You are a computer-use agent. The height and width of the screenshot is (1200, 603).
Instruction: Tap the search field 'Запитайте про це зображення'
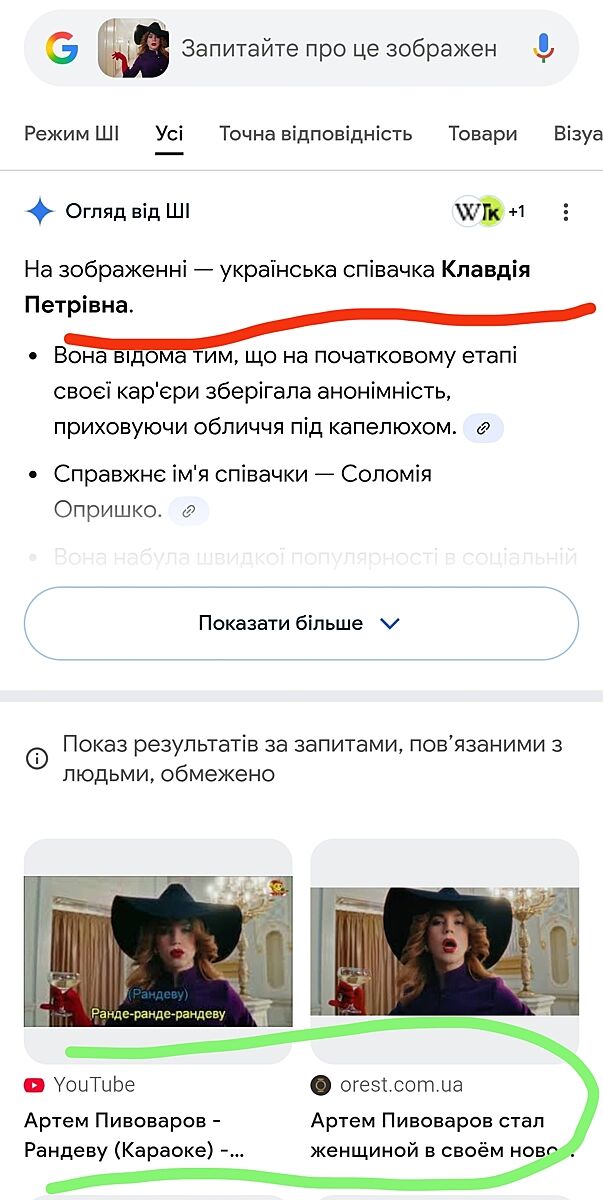(338, 49)
